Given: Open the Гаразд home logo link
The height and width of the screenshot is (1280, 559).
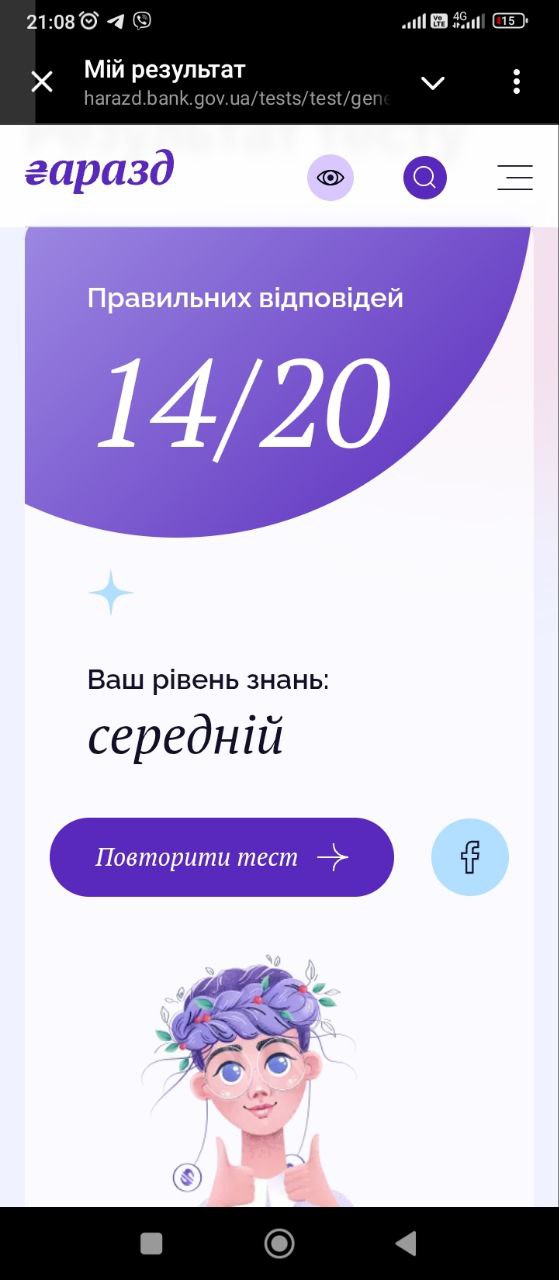Looking at the screenshot, I should [100, 172].
